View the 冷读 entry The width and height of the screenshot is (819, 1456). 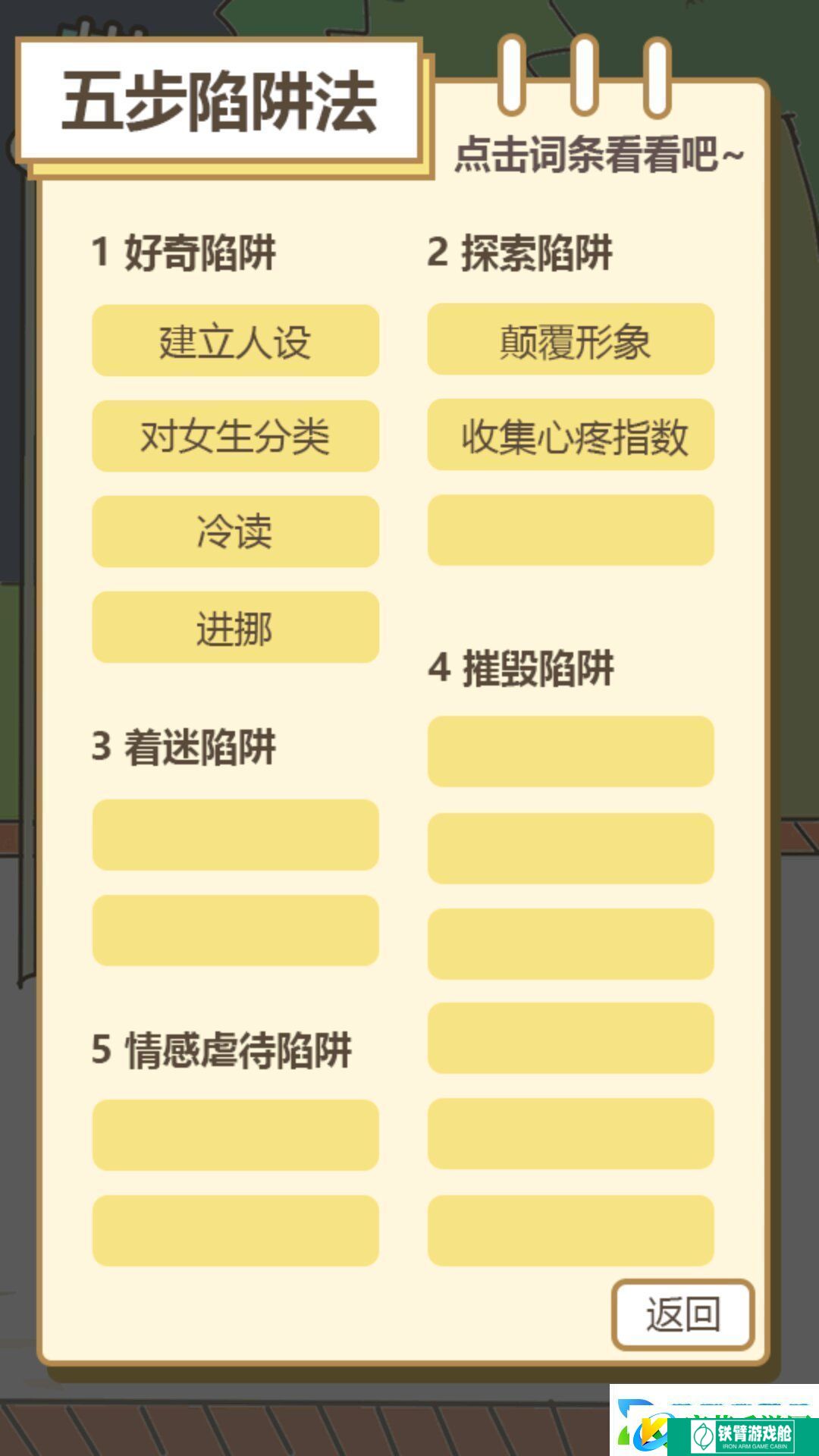(x=235, y=532)
